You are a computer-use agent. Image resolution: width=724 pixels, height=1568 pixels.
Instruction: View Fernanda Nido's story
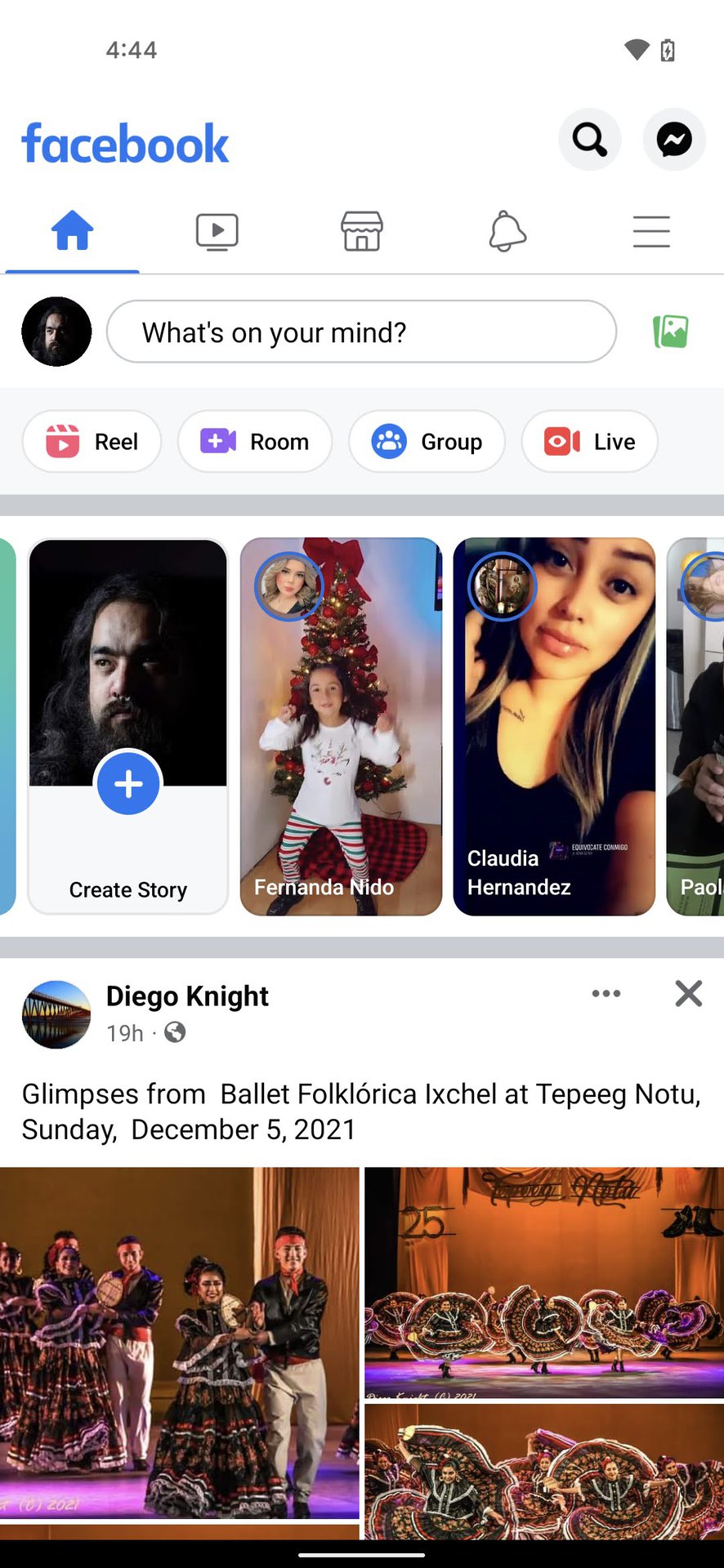pyautogui.click(x=341, y=727)
